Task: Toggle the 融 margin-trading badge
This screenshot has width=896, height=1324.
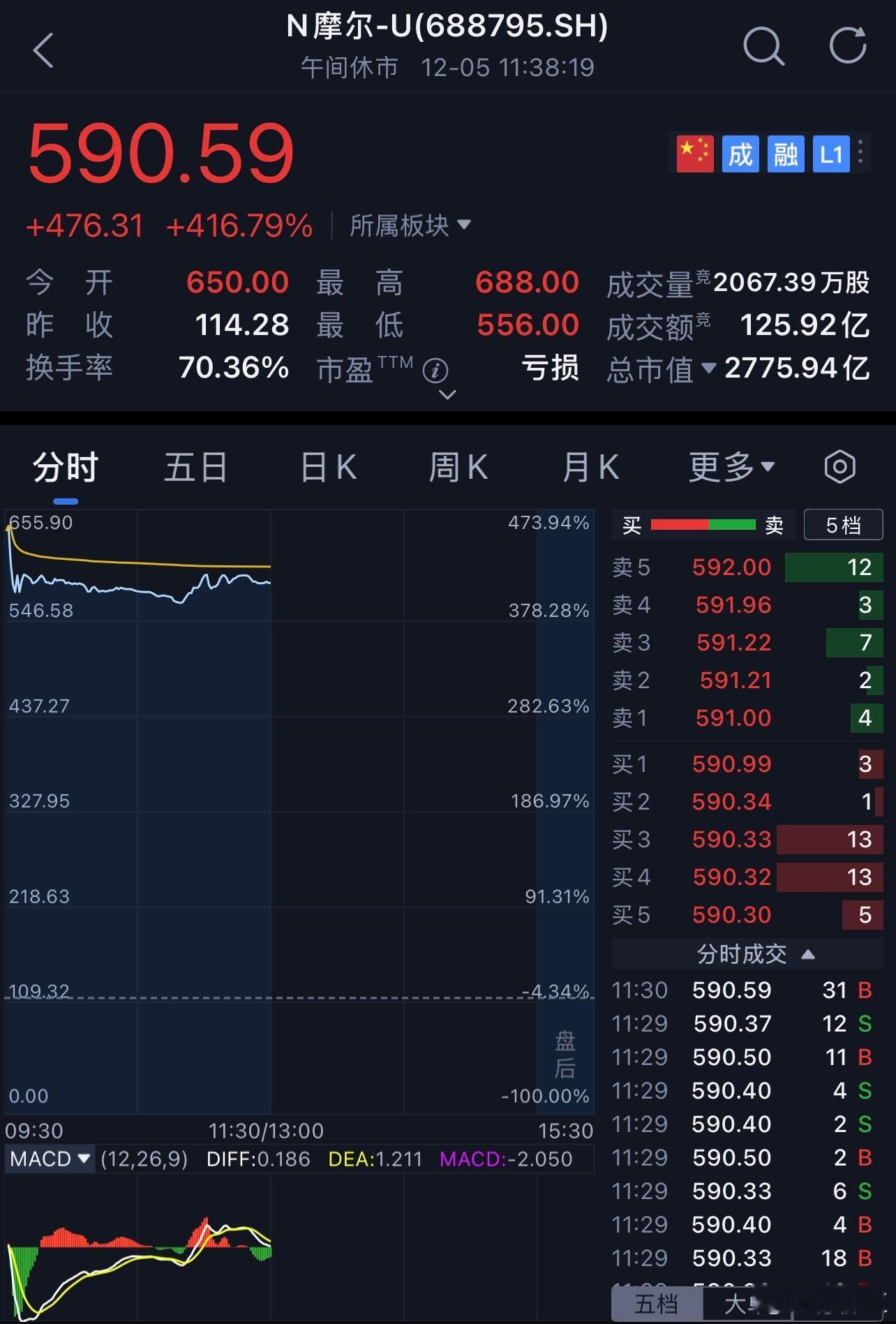Action: click(786, 154)
